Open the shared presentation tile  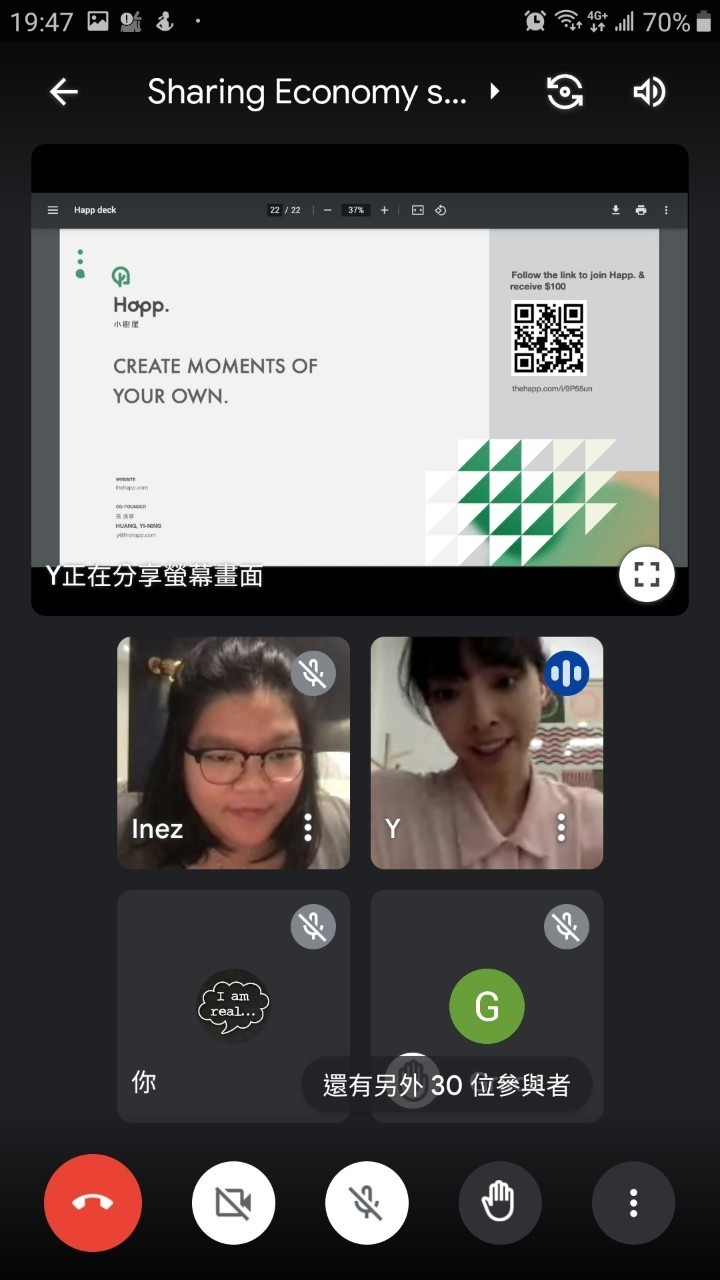tap(360, 380)
